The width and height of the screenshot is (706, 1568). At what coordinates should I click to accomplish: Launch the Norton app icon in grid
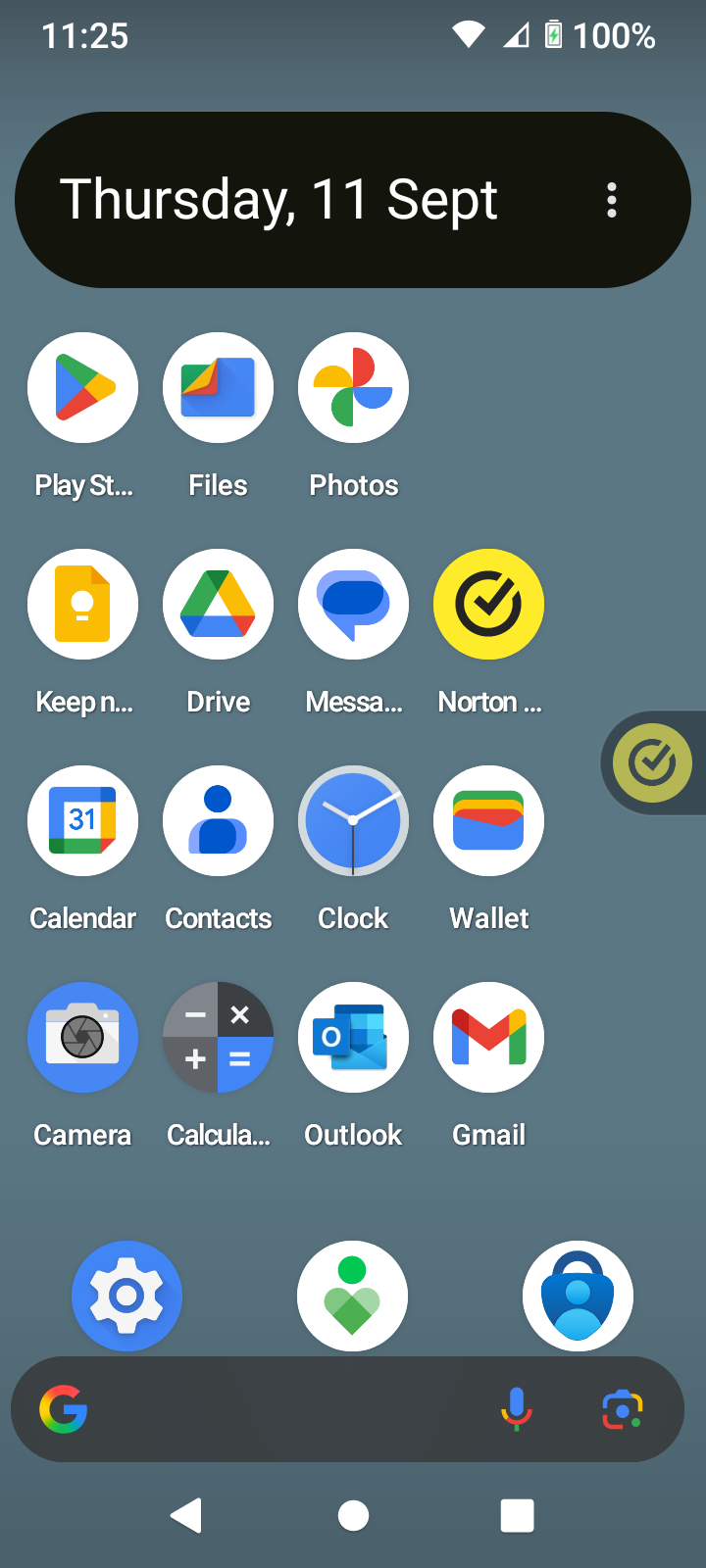488,605
